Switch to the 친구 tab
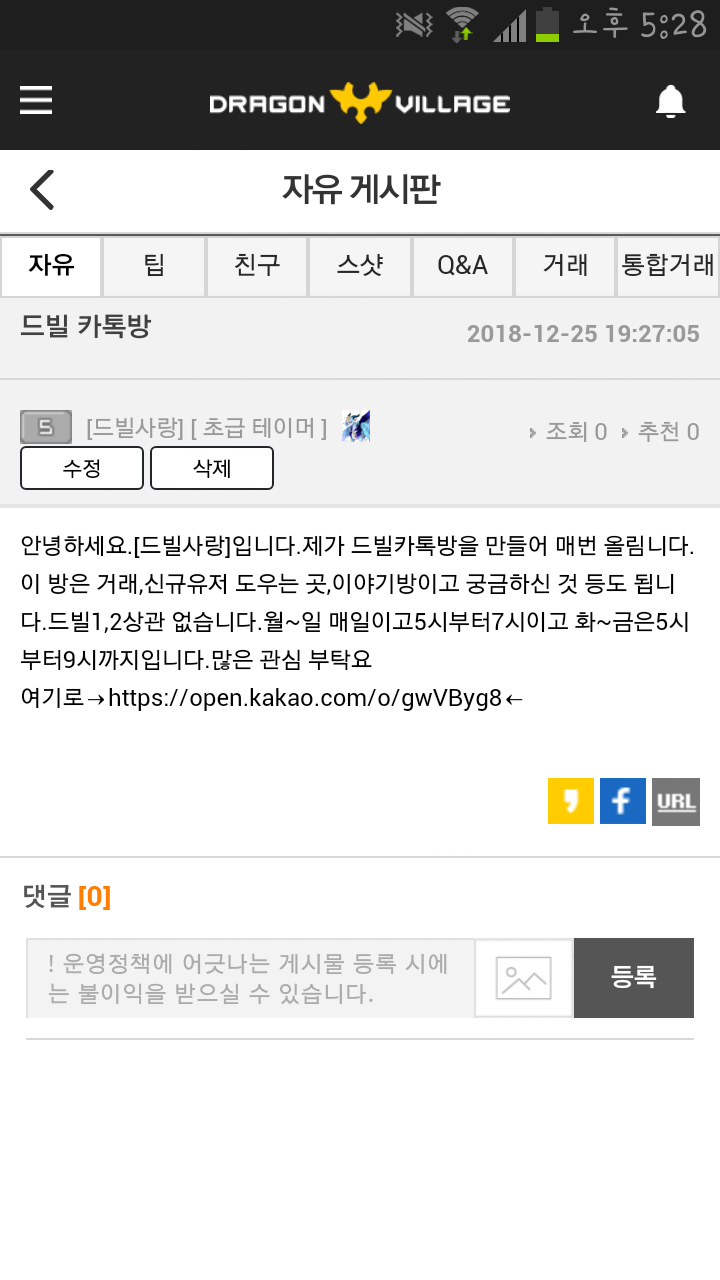This screenshot has height=1280, width=720. pyautogui.click(x=257, y=266)
